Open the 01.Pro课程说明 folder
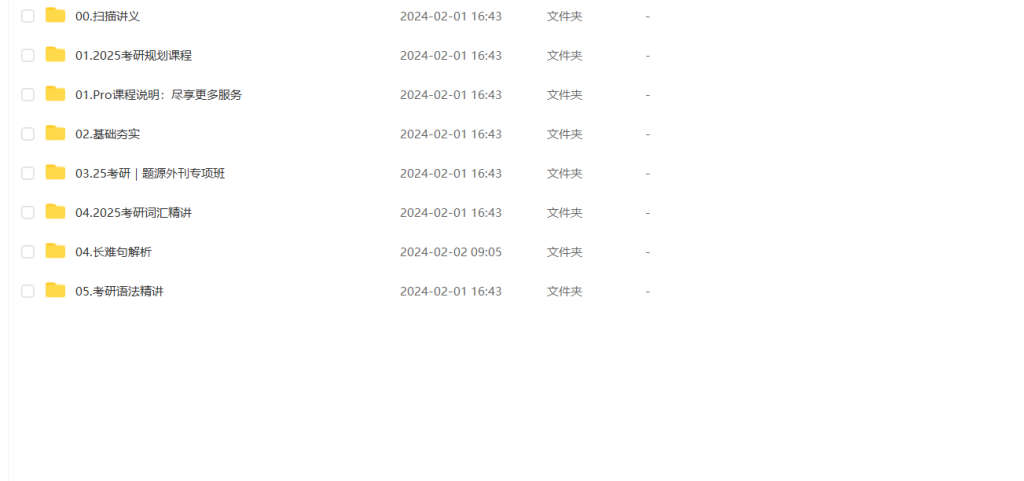Image resolution: width=1024 pixels, height=481 pixels. 158,95
